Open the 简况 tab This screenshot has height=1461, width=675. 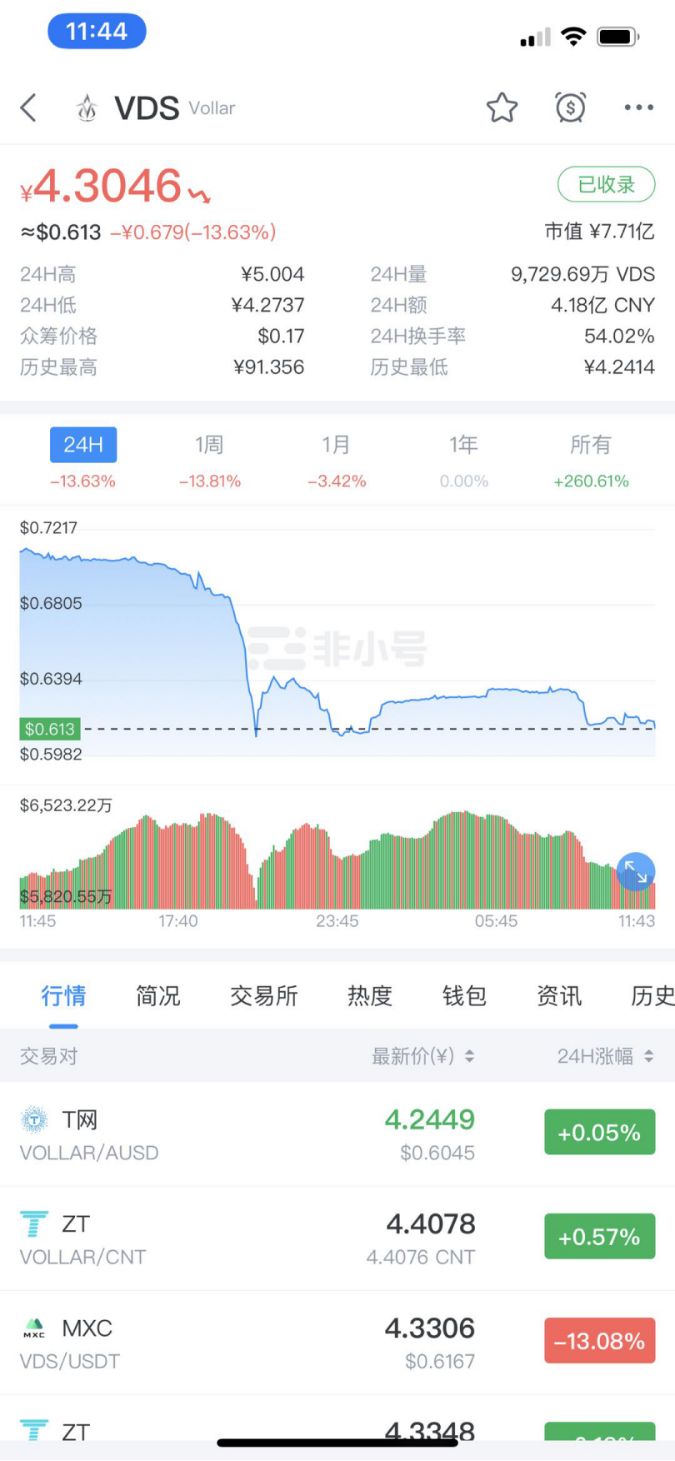click(x=158, y=996)
